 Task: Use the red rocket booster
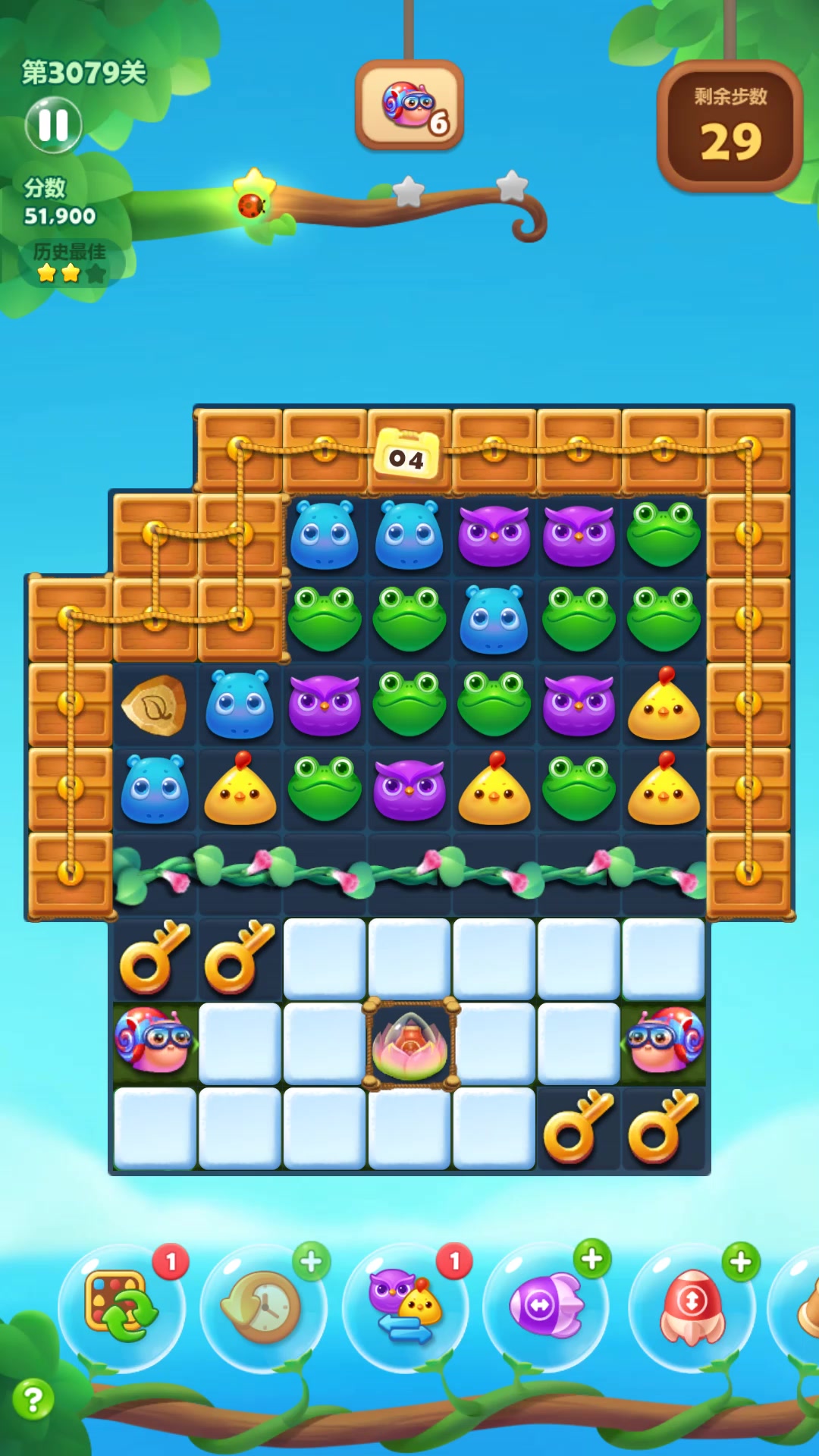coord(692,1306)
